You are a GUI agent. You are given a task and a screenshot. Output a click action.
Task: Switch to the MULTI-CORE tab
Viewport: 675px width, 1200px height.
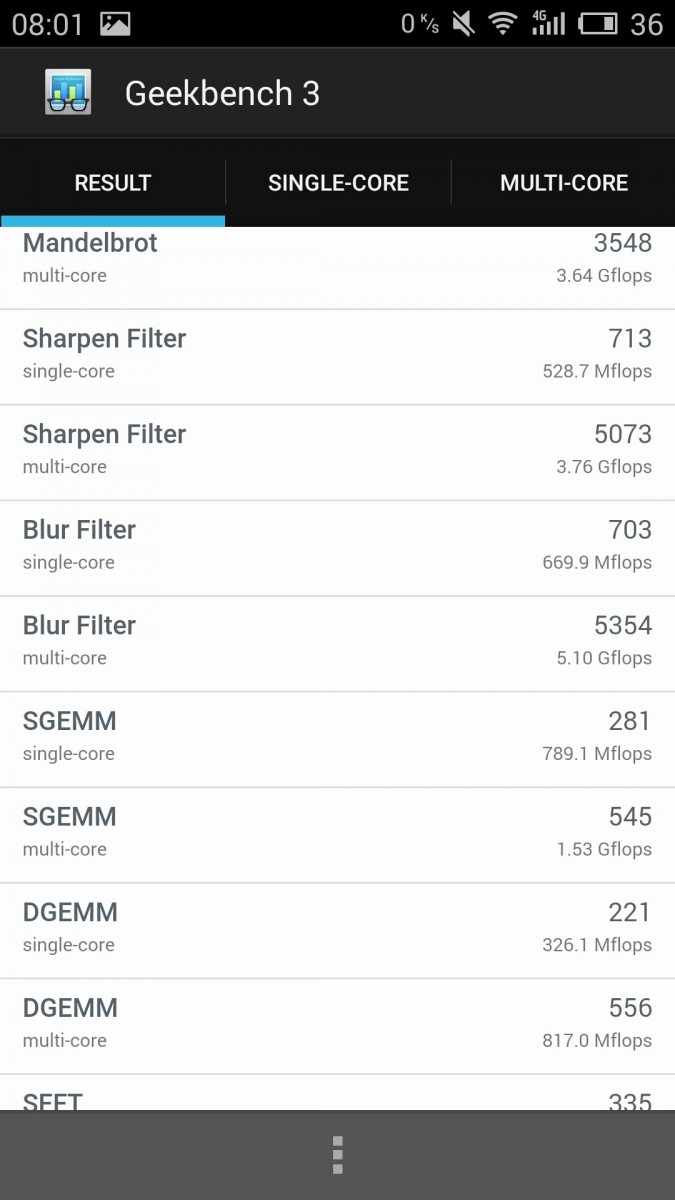(x=564, y=183)
